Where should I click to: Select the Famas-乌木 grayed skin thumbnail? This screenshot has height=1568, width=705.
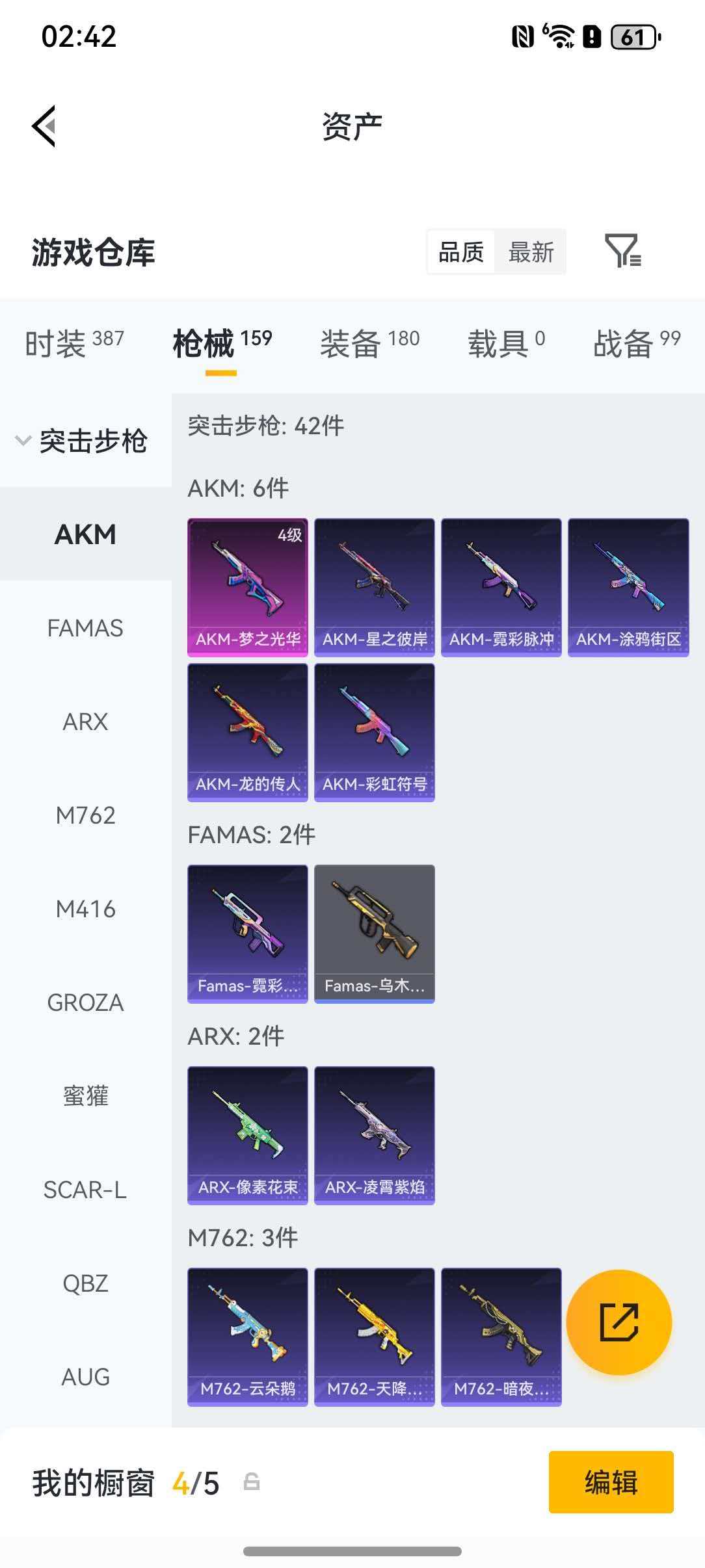click(x=374, y=931)
